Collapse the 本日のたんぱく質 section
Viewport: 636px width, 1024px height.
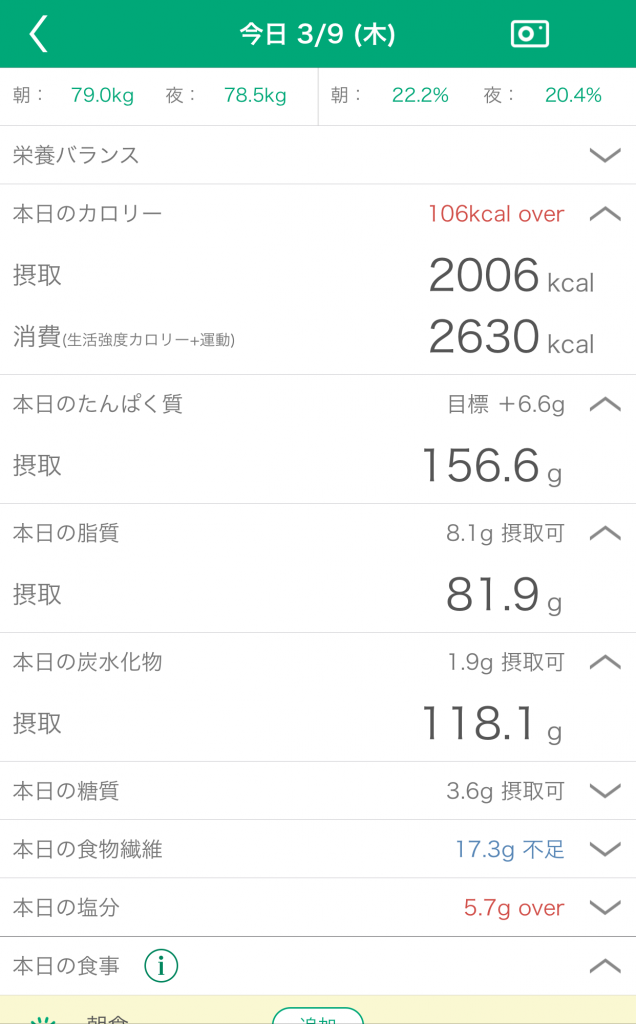pos(605,404)
